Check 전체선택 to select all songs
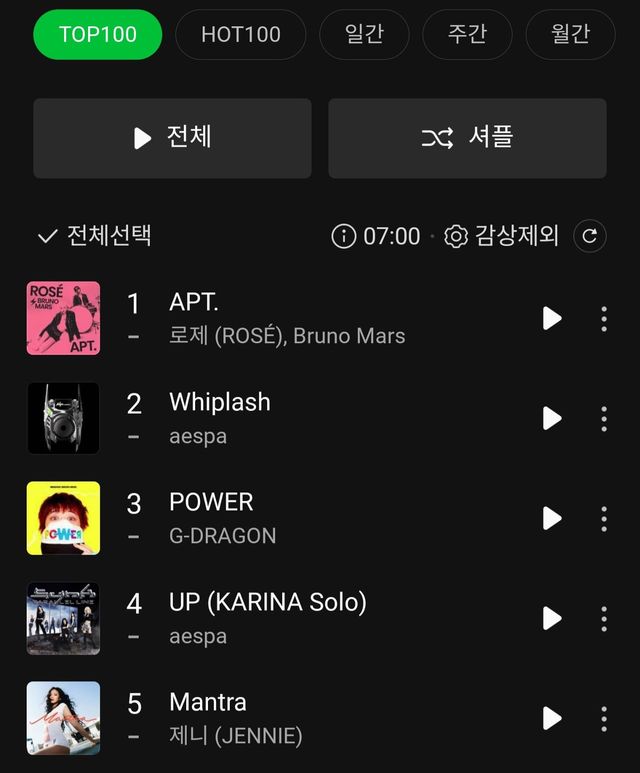Screen dimensions: 640x773 (x=94, y=236)
